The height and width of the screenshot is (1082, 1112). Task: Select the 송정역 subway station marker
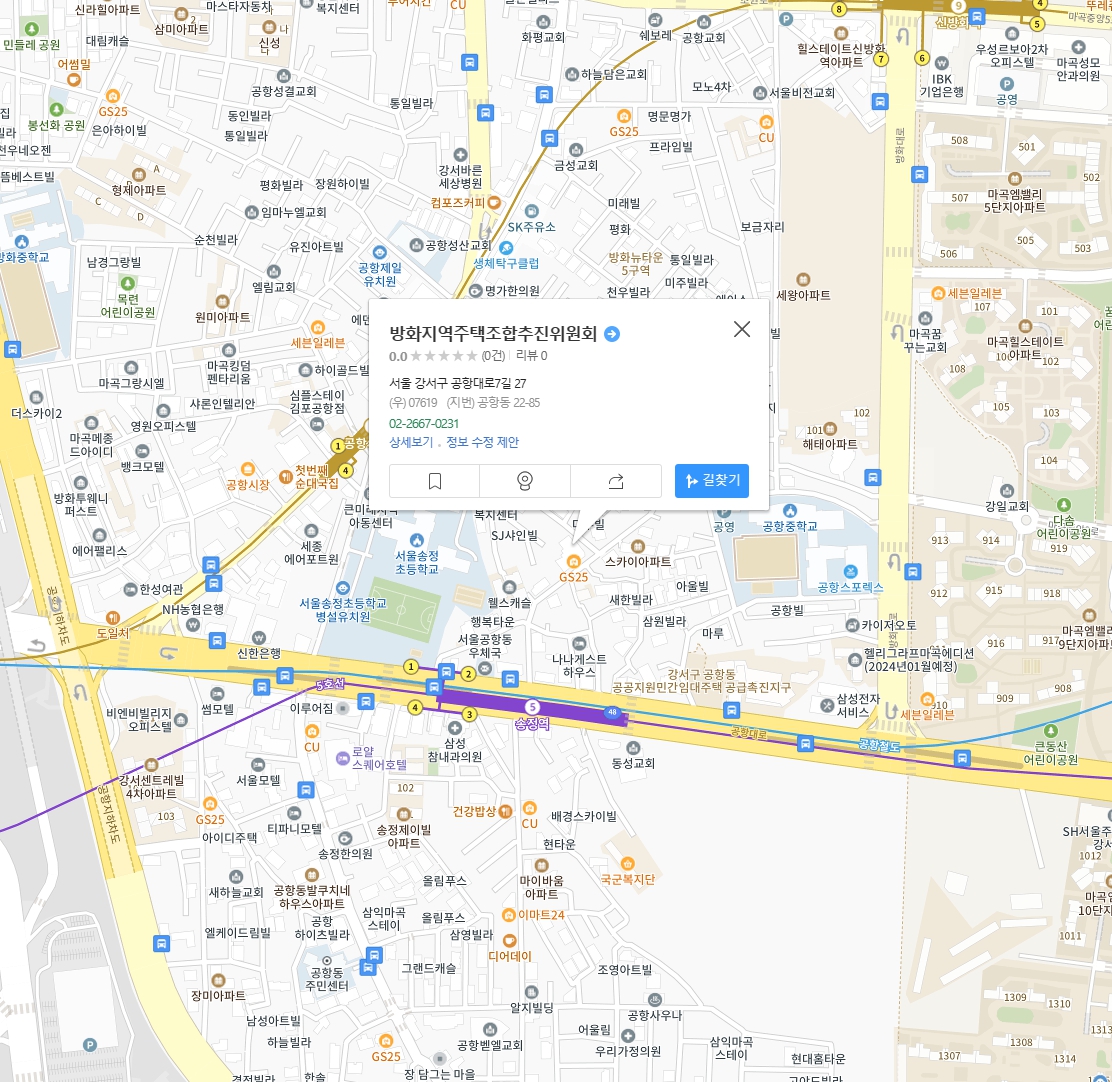click(x=532, y=707)
